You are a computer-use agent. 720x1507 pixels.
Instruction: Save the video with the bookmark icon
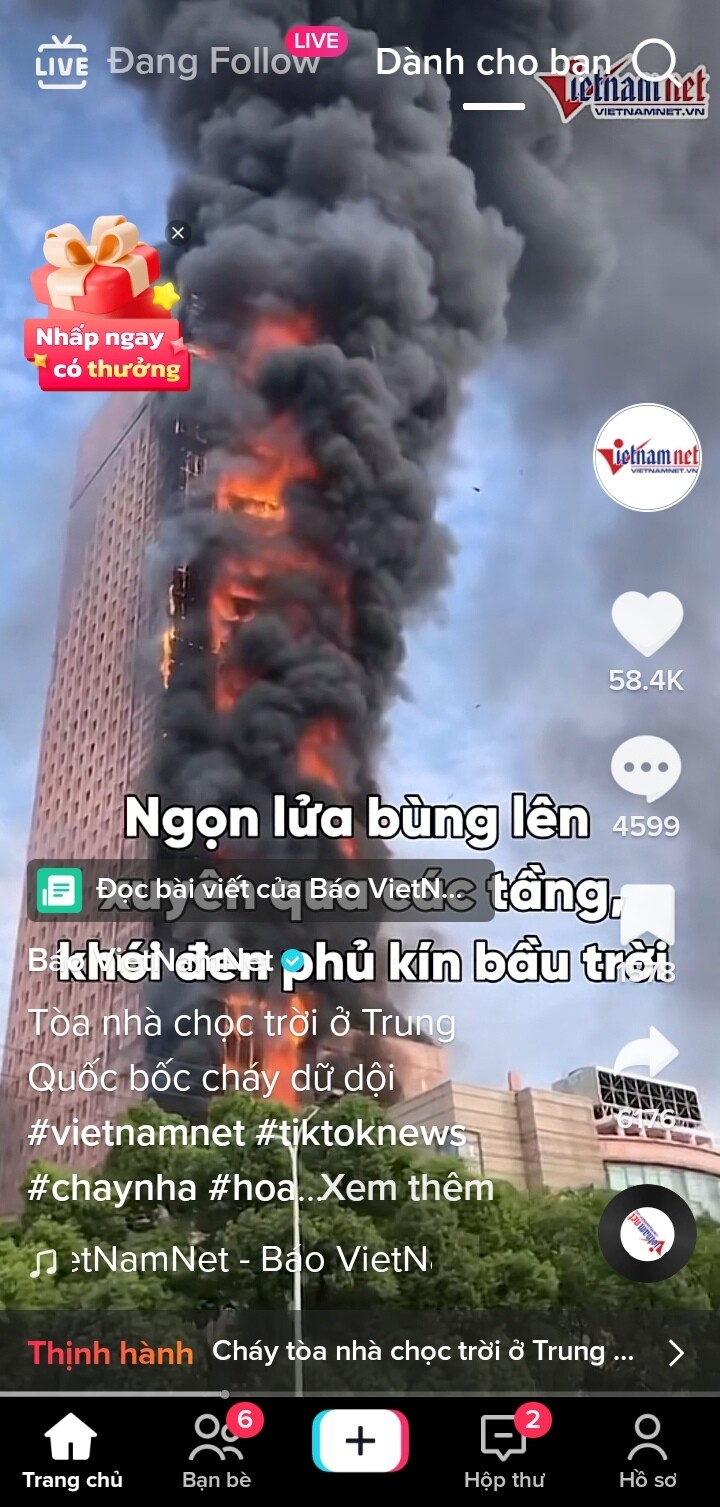(x=647, y=915)
